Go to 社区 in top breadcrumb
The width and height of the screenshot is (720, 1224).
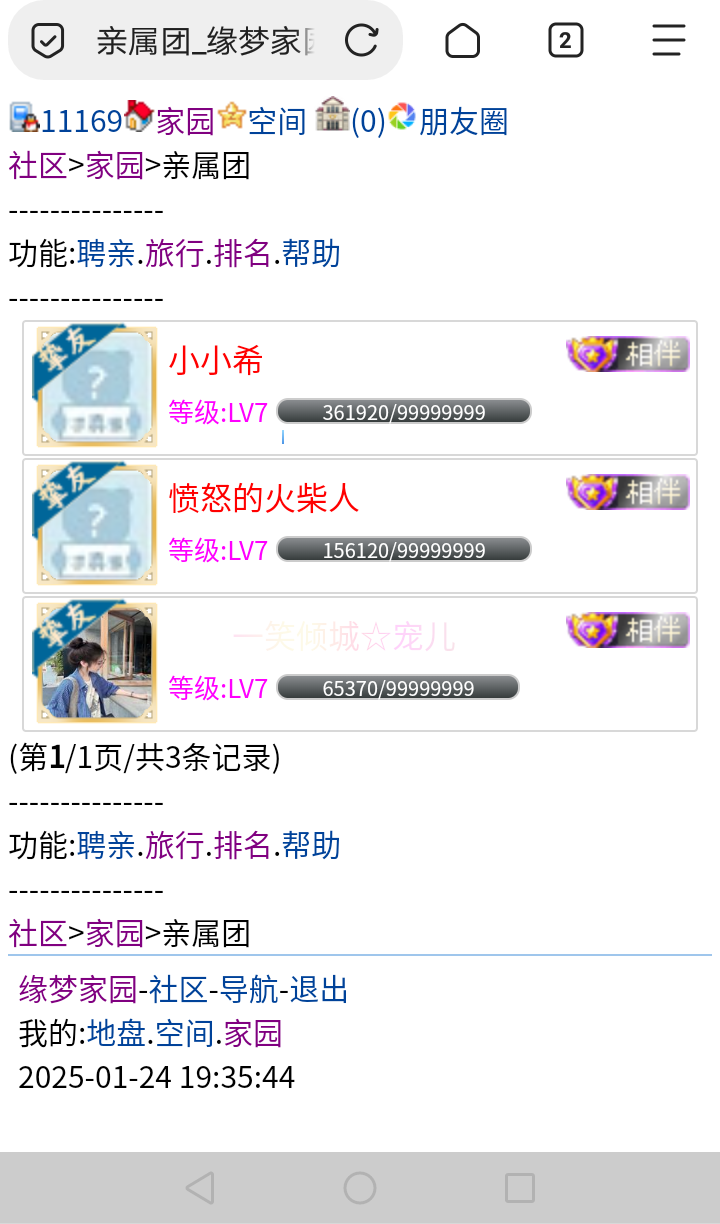[x=37, y=165]
